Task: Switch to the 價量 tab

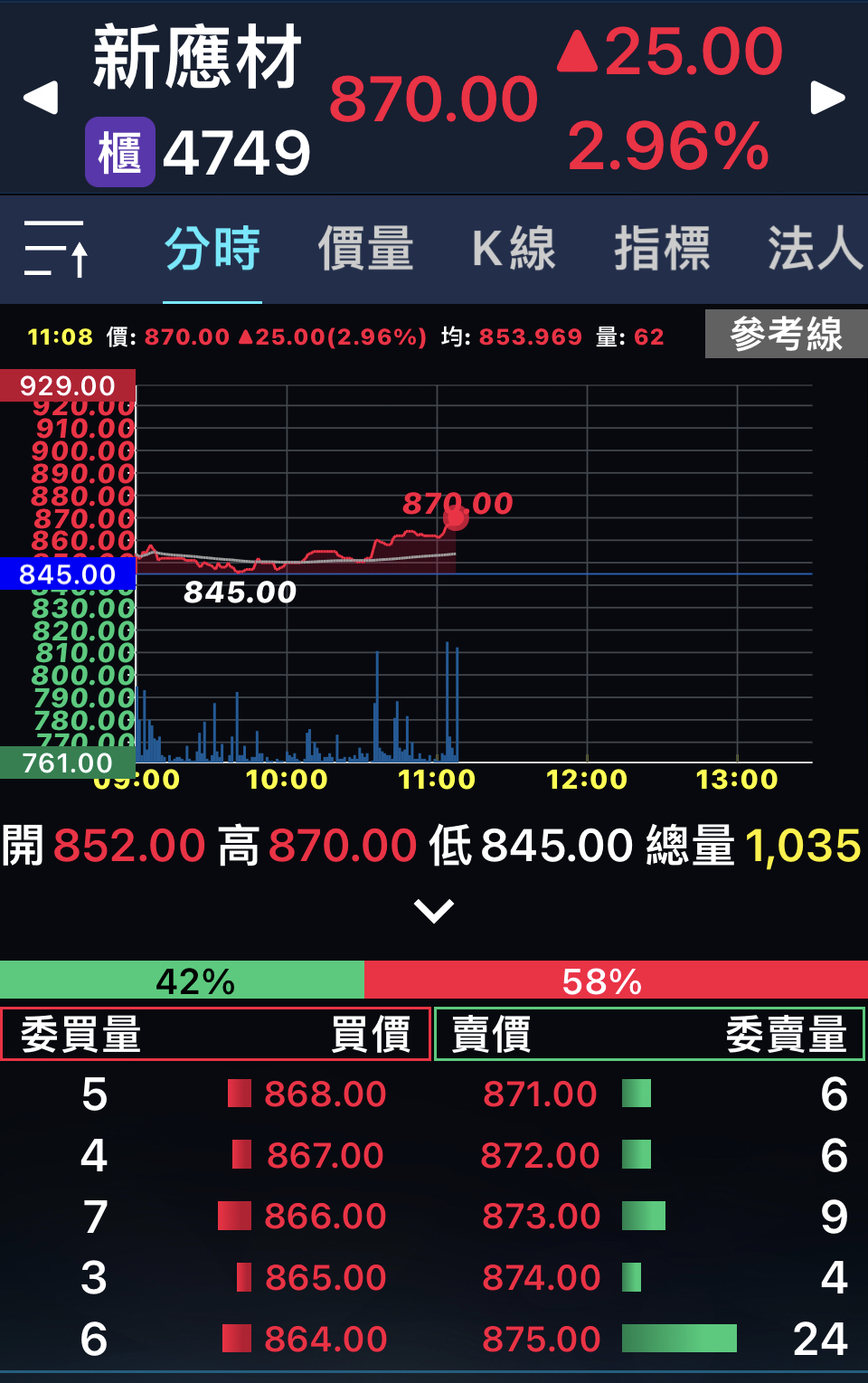Action: pyautogui.click(x=365, y=249)
